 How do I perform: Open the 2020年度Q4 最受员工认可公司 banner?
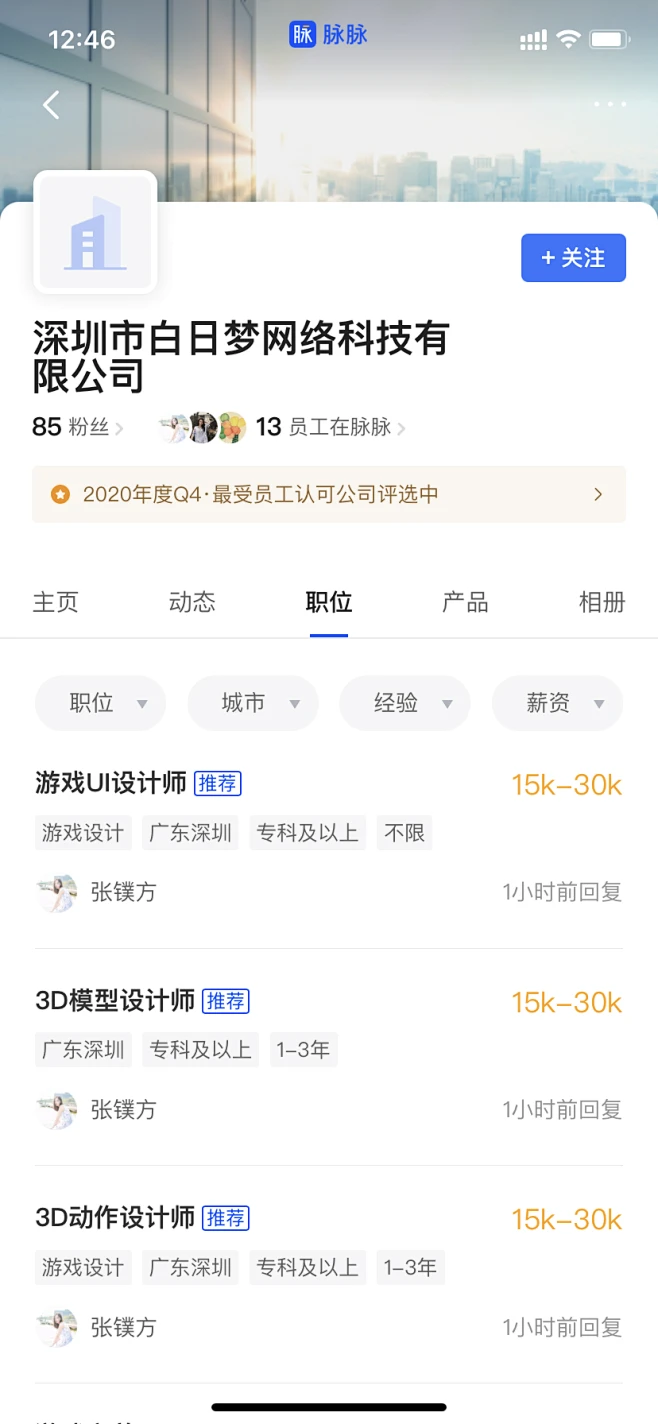(329, 494)
